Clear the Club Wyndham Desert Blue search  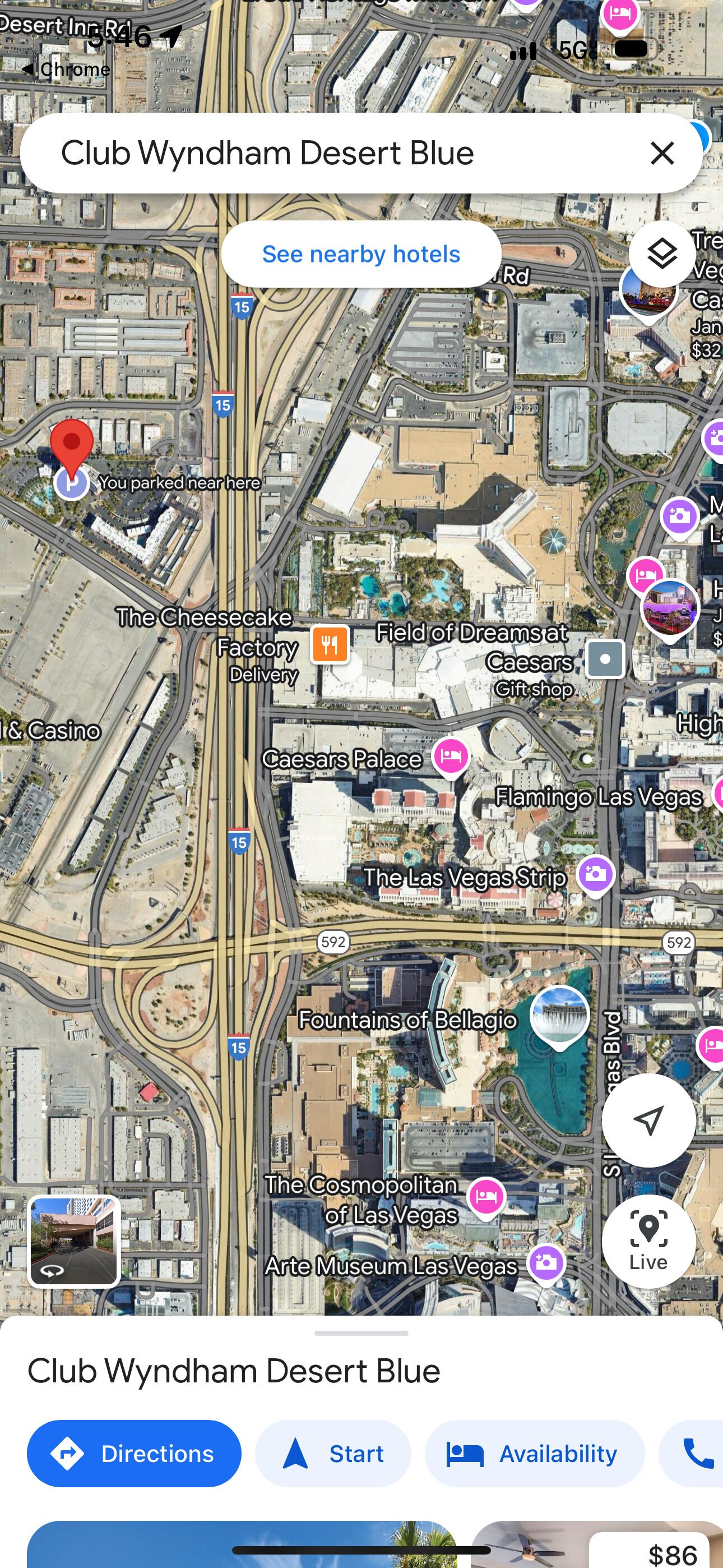point(661,153)
